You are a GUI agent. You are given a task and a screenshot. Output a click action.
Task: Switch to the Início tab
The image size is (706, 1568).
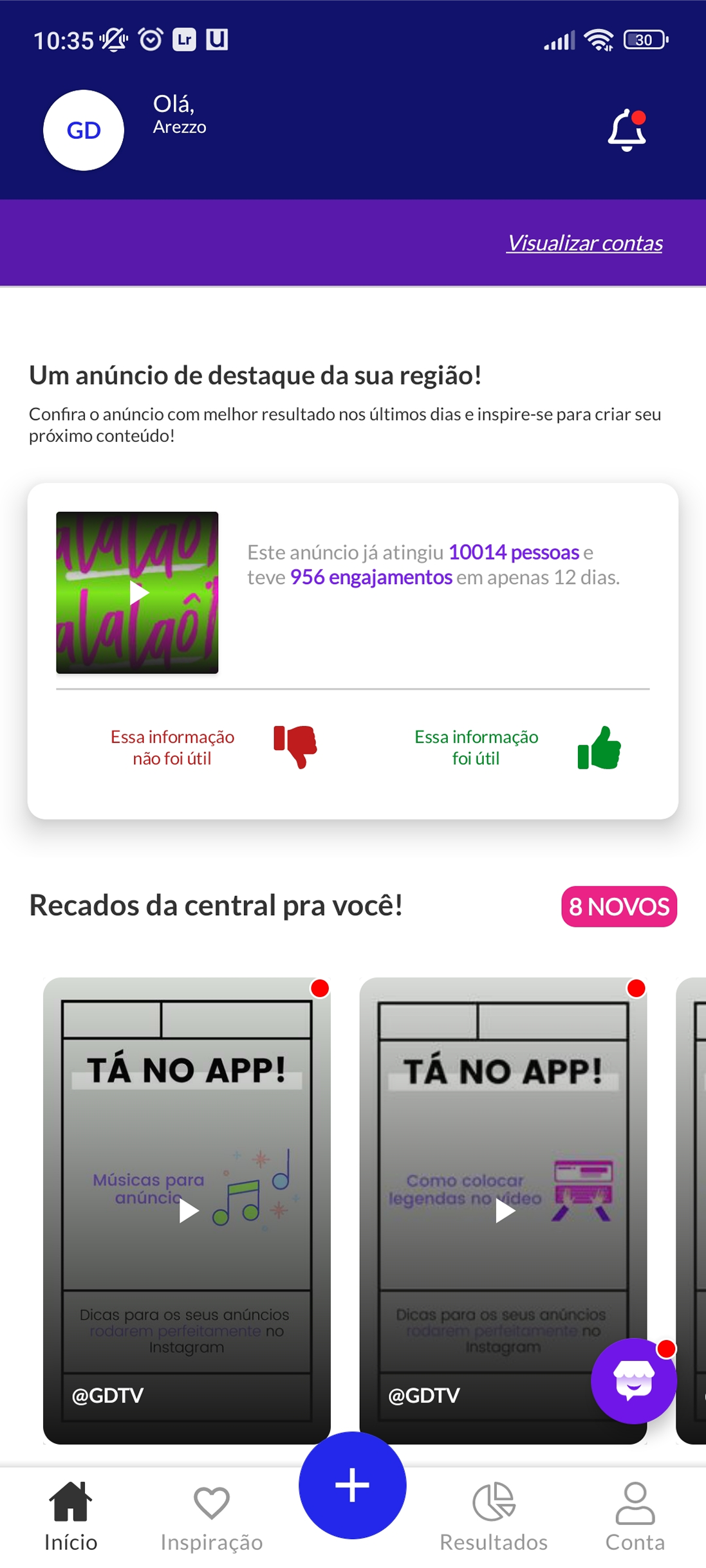tap(71, 1517)
